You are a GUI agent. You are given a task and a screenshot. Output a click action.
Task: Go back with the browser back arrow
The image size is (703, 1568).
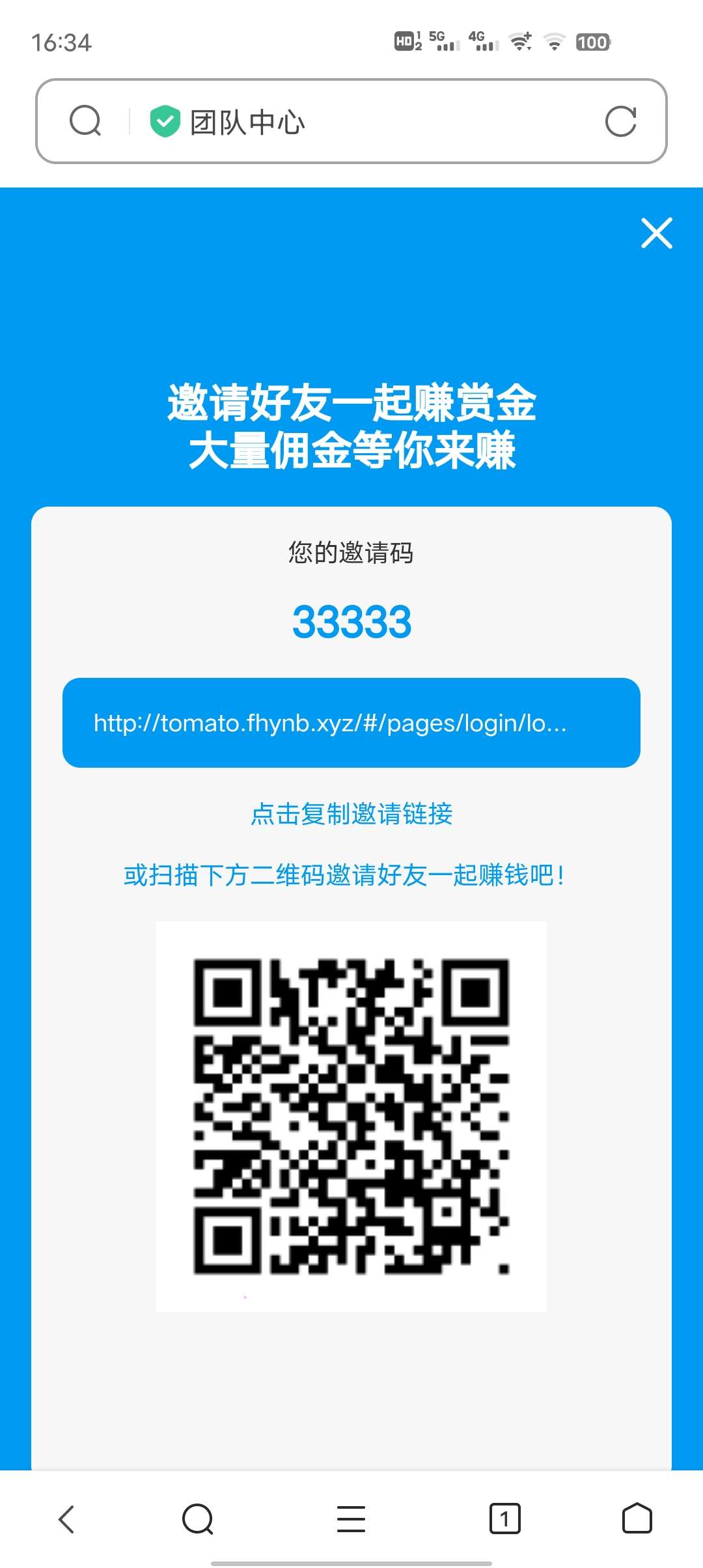coord(67,1519)
